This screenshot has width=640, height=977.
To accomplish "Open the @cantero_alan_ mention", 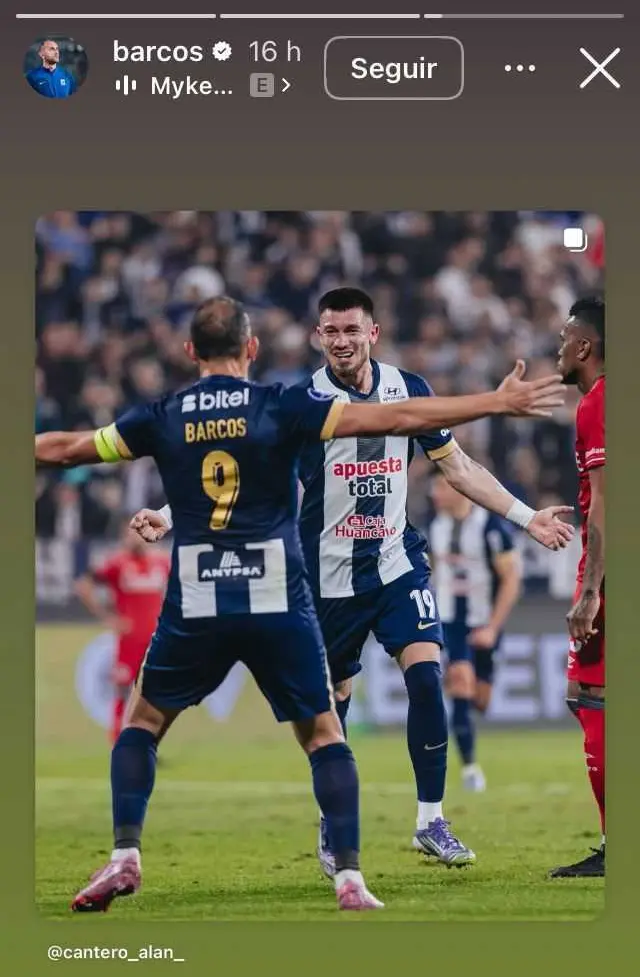I will (116, 952).
